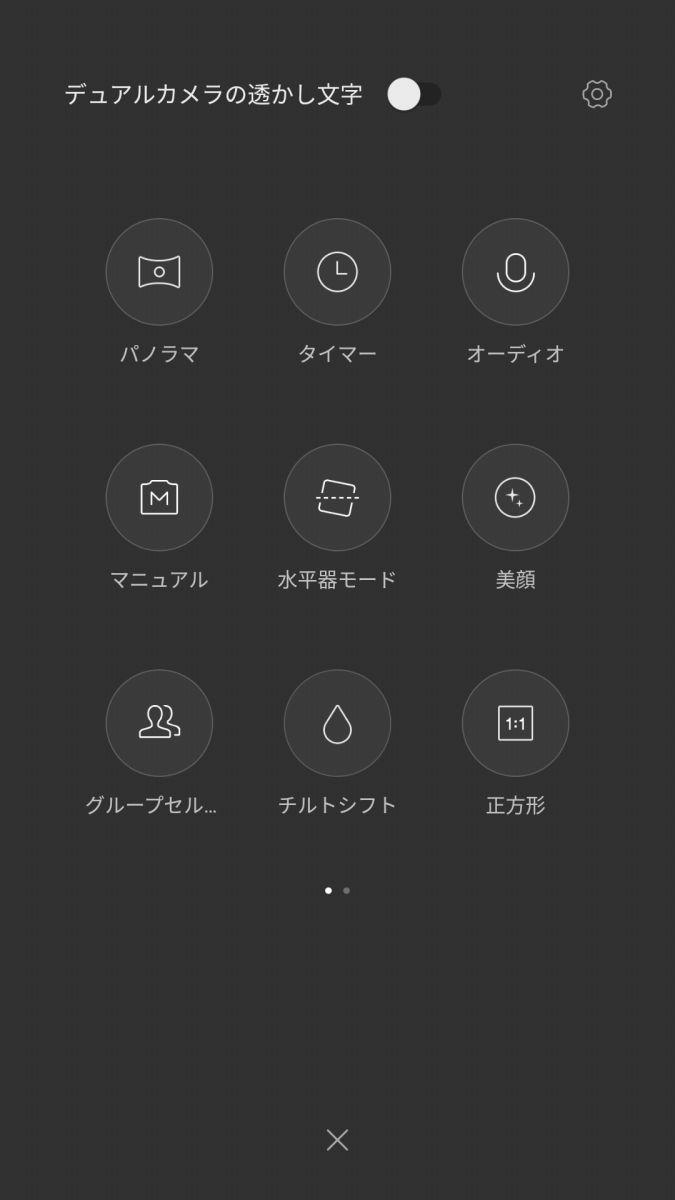Close the camera modes panel
This screenshot has height=1200, width=675.
tap(337, 1140)
